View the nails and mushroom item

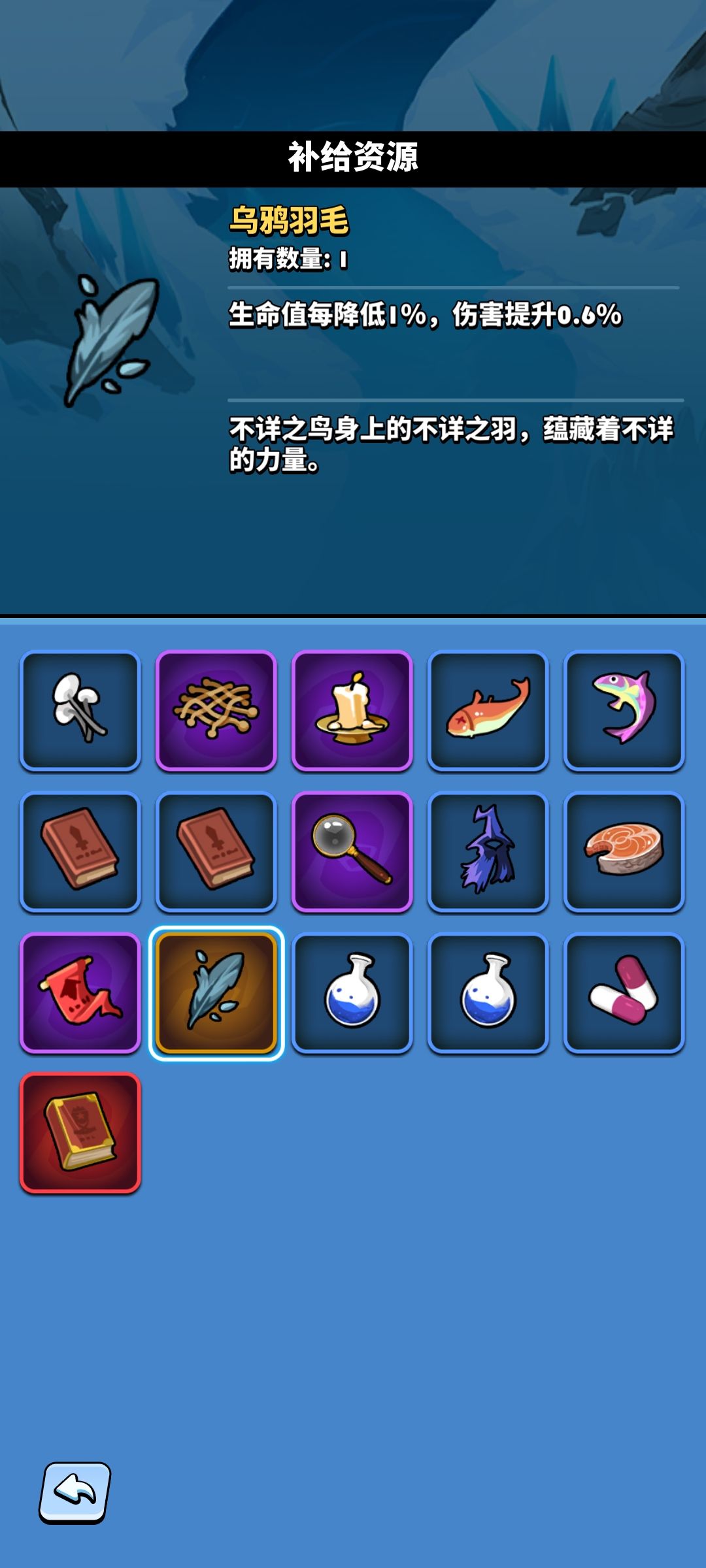80,712
